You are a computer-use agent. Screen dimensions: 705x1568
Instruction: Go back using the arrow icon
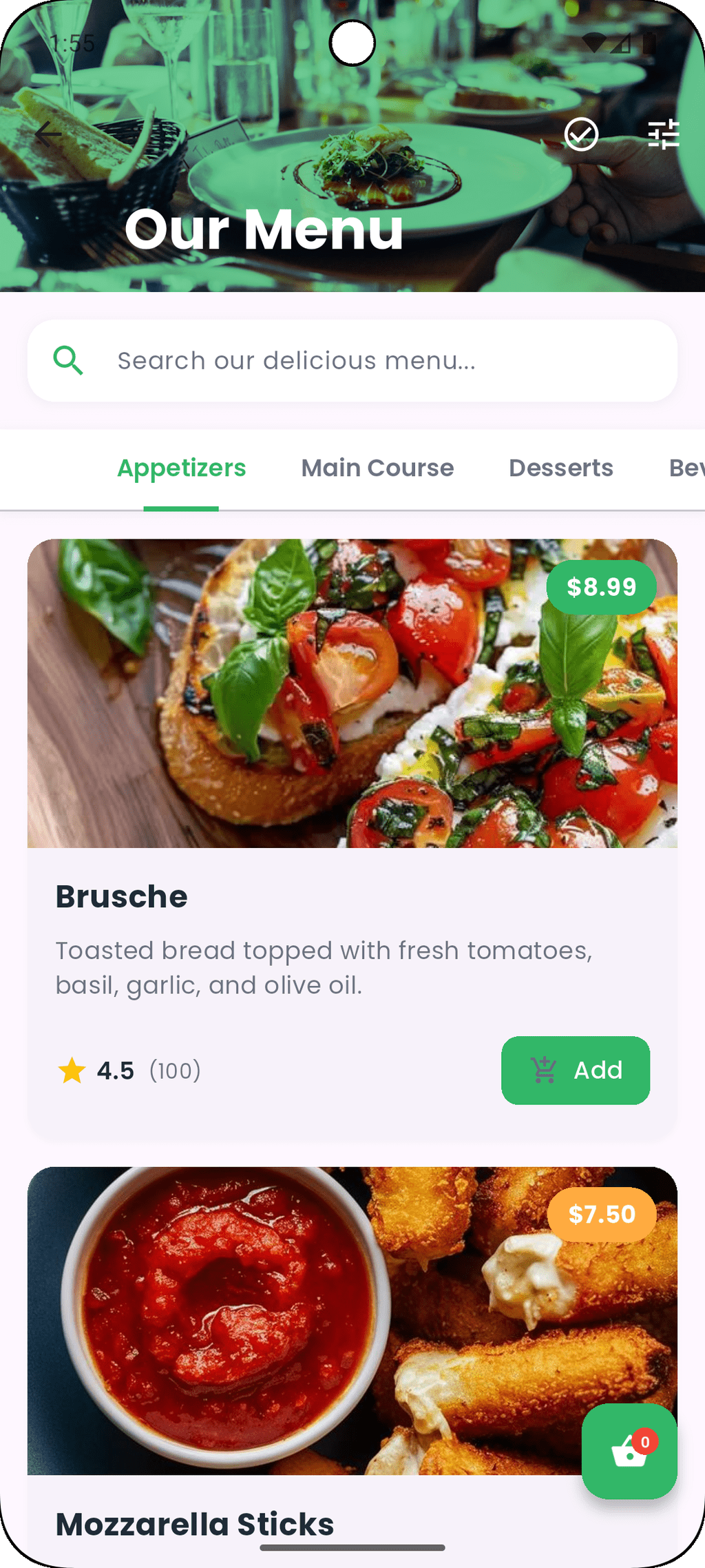(x=48, y=134)
